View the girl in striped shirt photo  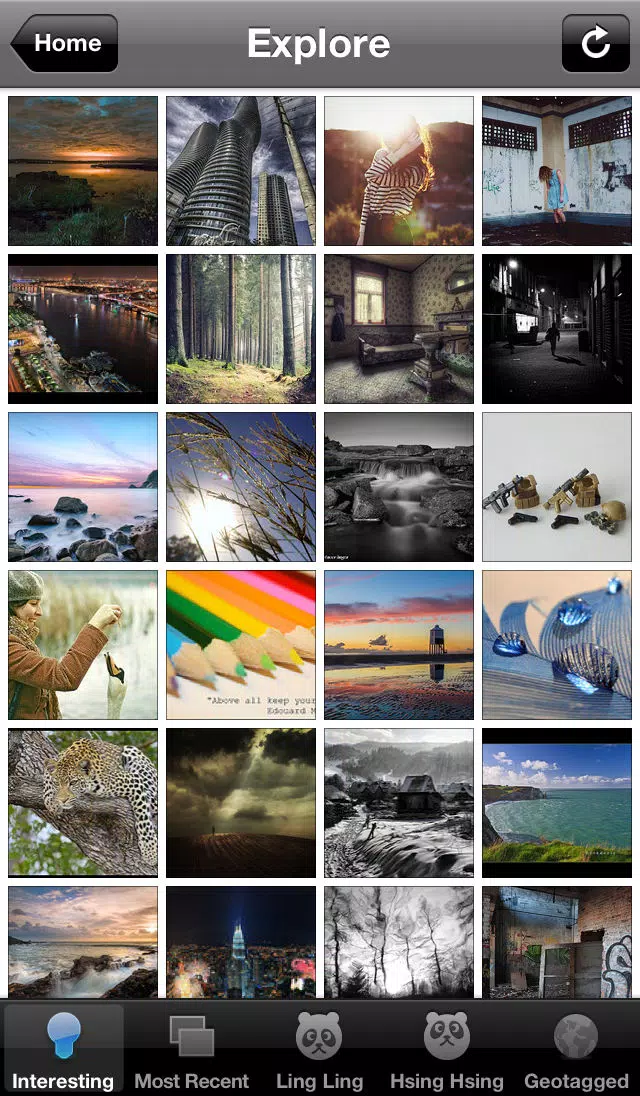click(x=399, y=171)
